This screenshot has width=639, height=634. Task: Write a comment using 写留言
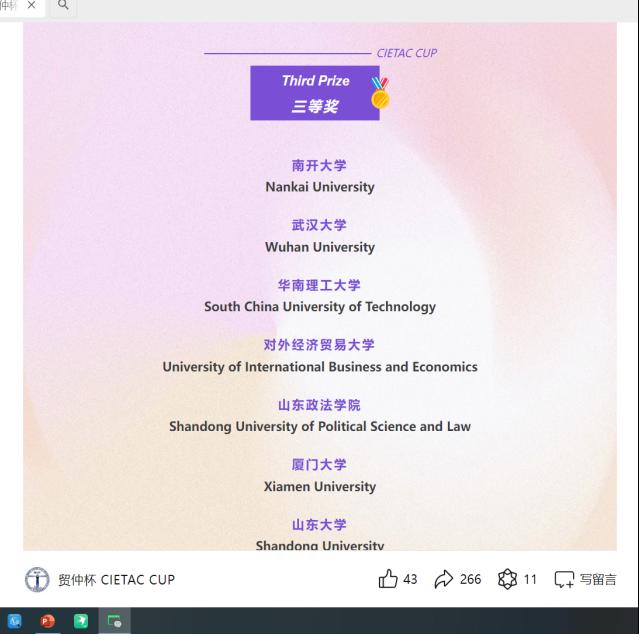tap(585, 579)
